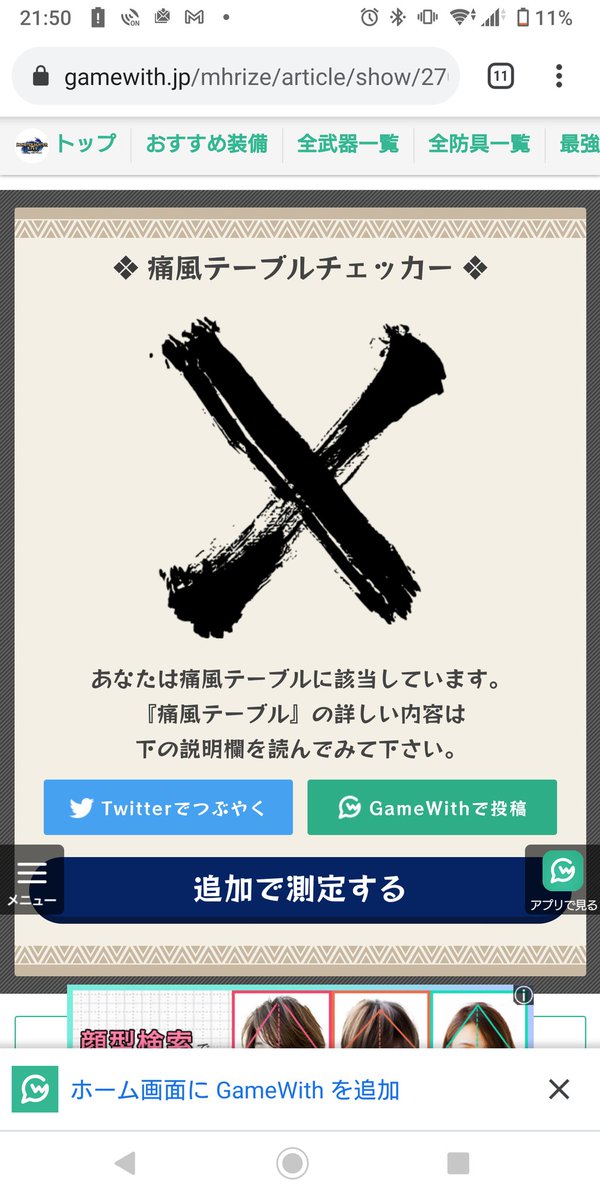Share the result via Twitterでつぶやく
Viewport: 600px width, 1200px height.
[168, 808]
